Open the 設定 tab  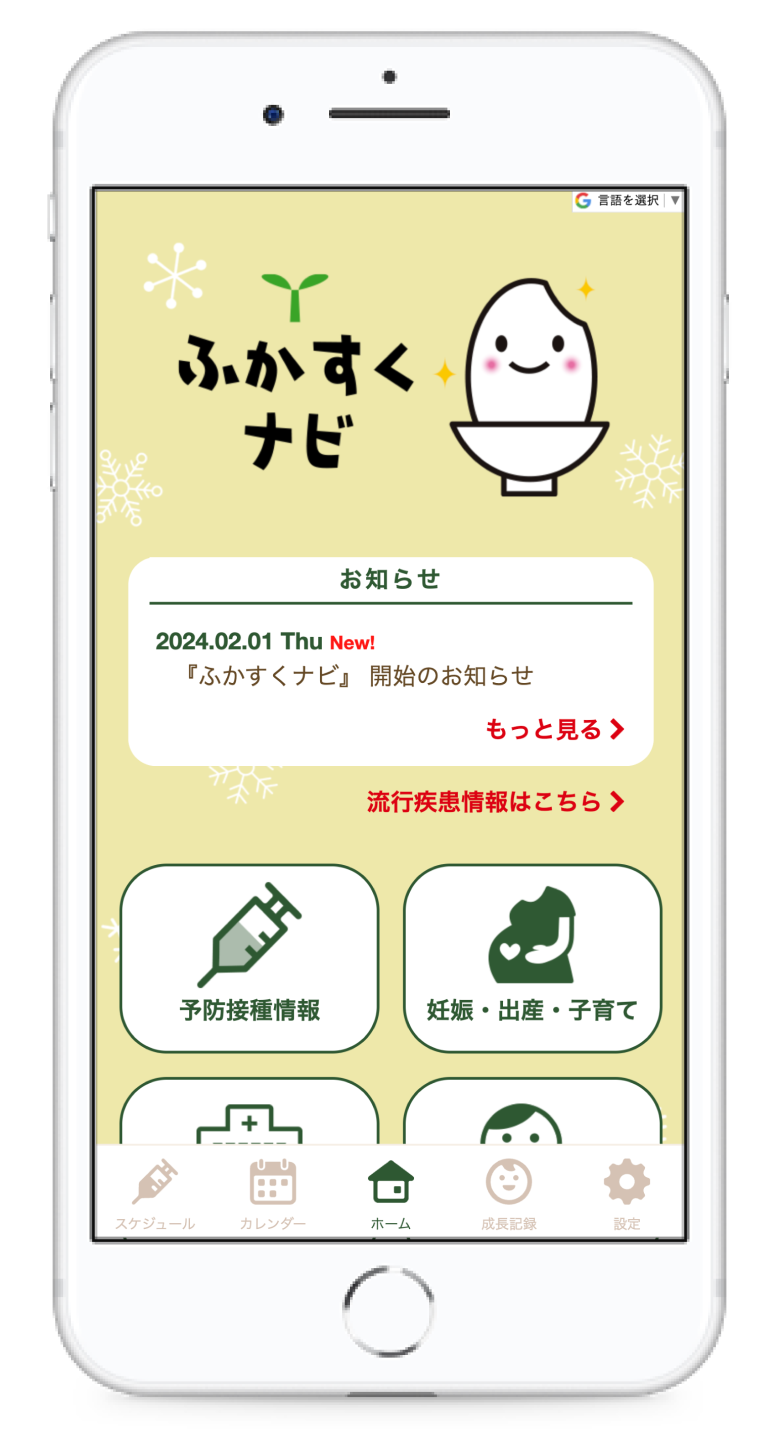[x=627, y=1194]
